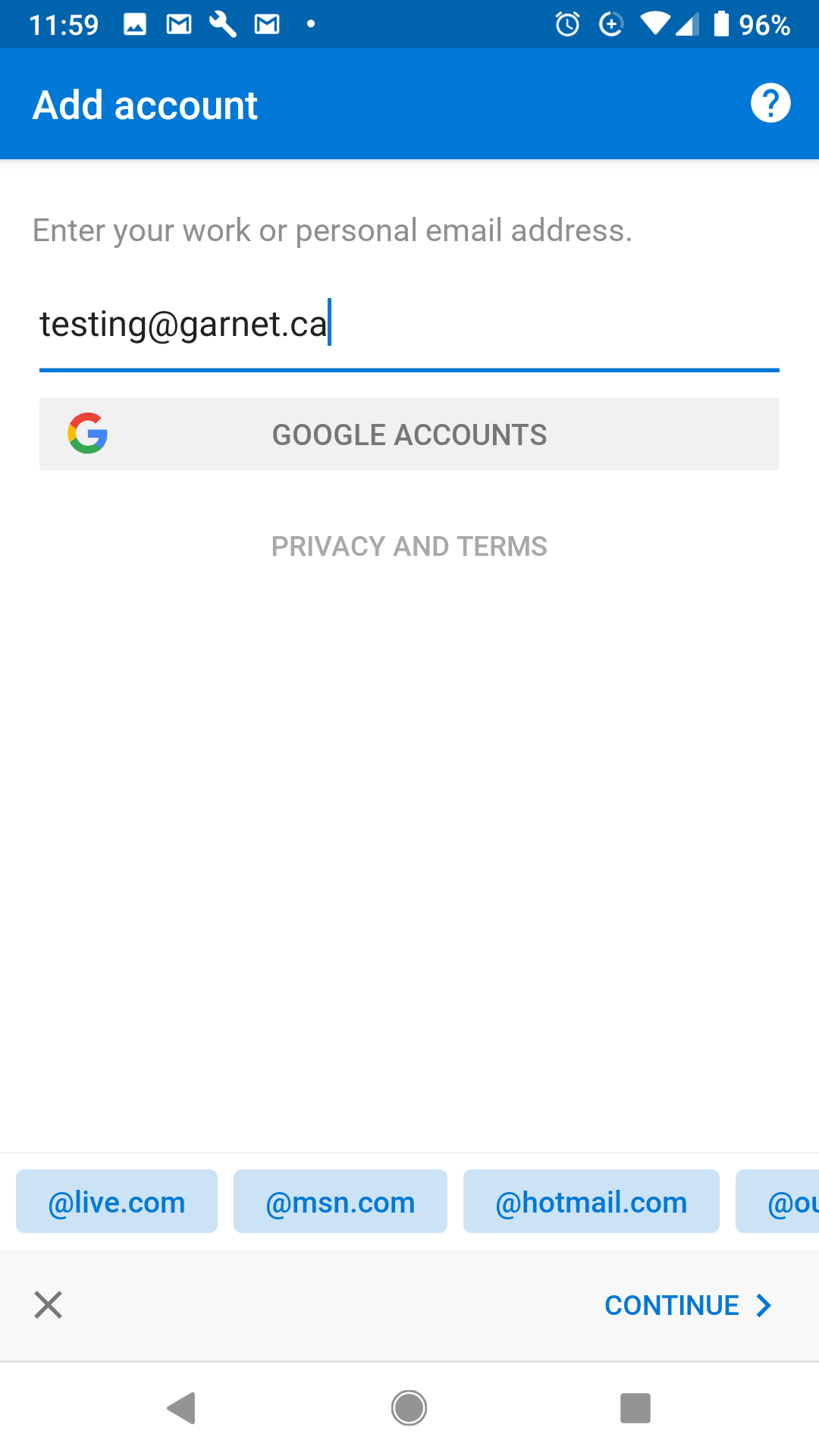Dismiss setup with the X icon
Image resolution: width=819 pixels, height=1456 pixels.
point(48,1305)
